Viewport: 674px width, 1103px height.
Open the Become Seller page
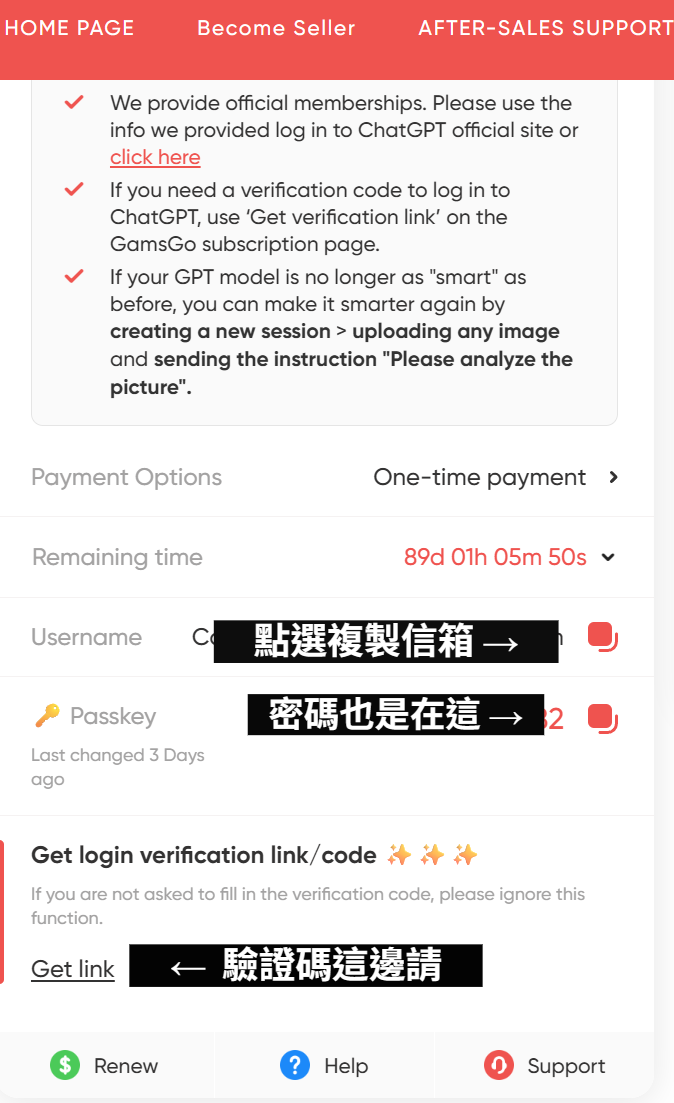click(276, 28)
